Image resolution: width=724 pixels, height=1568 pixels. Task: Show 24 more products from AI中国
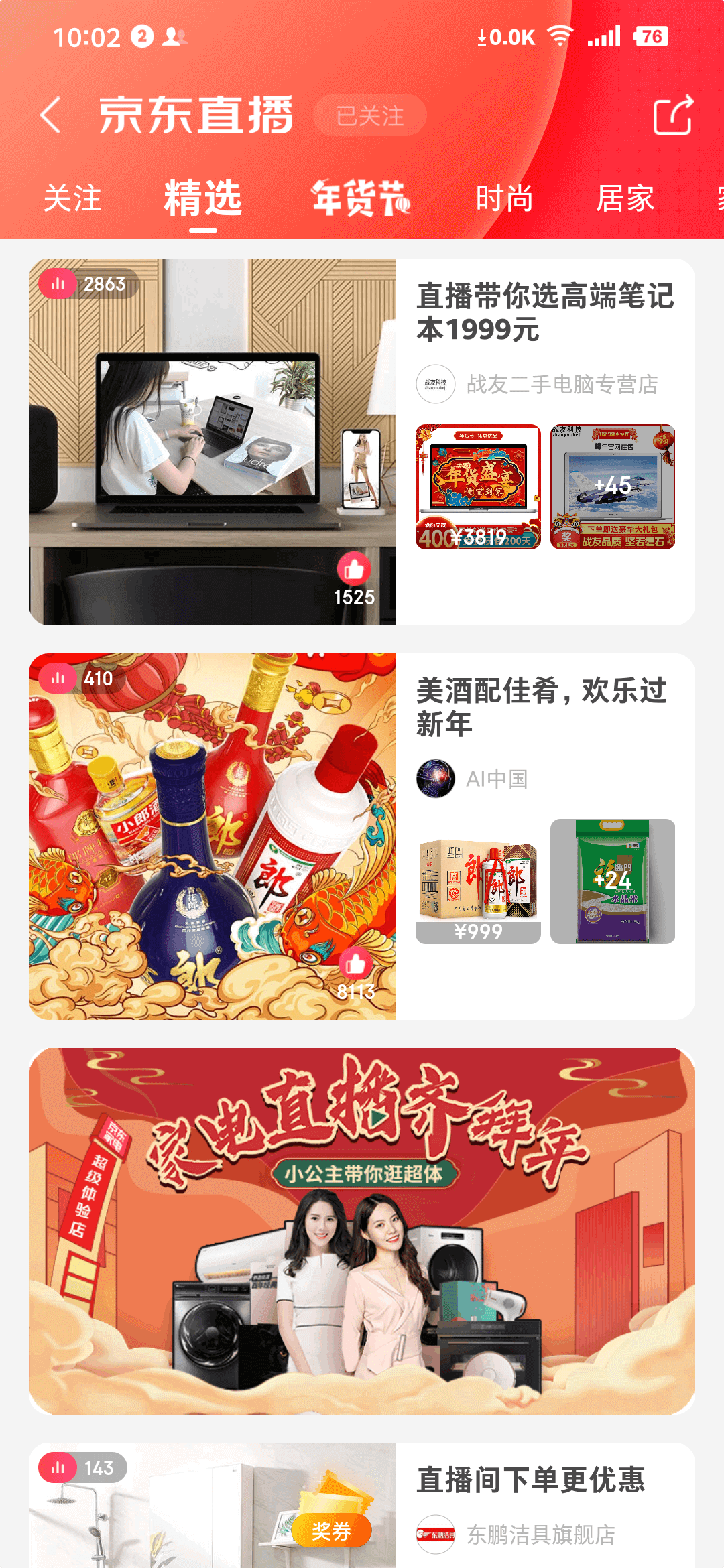613,882
